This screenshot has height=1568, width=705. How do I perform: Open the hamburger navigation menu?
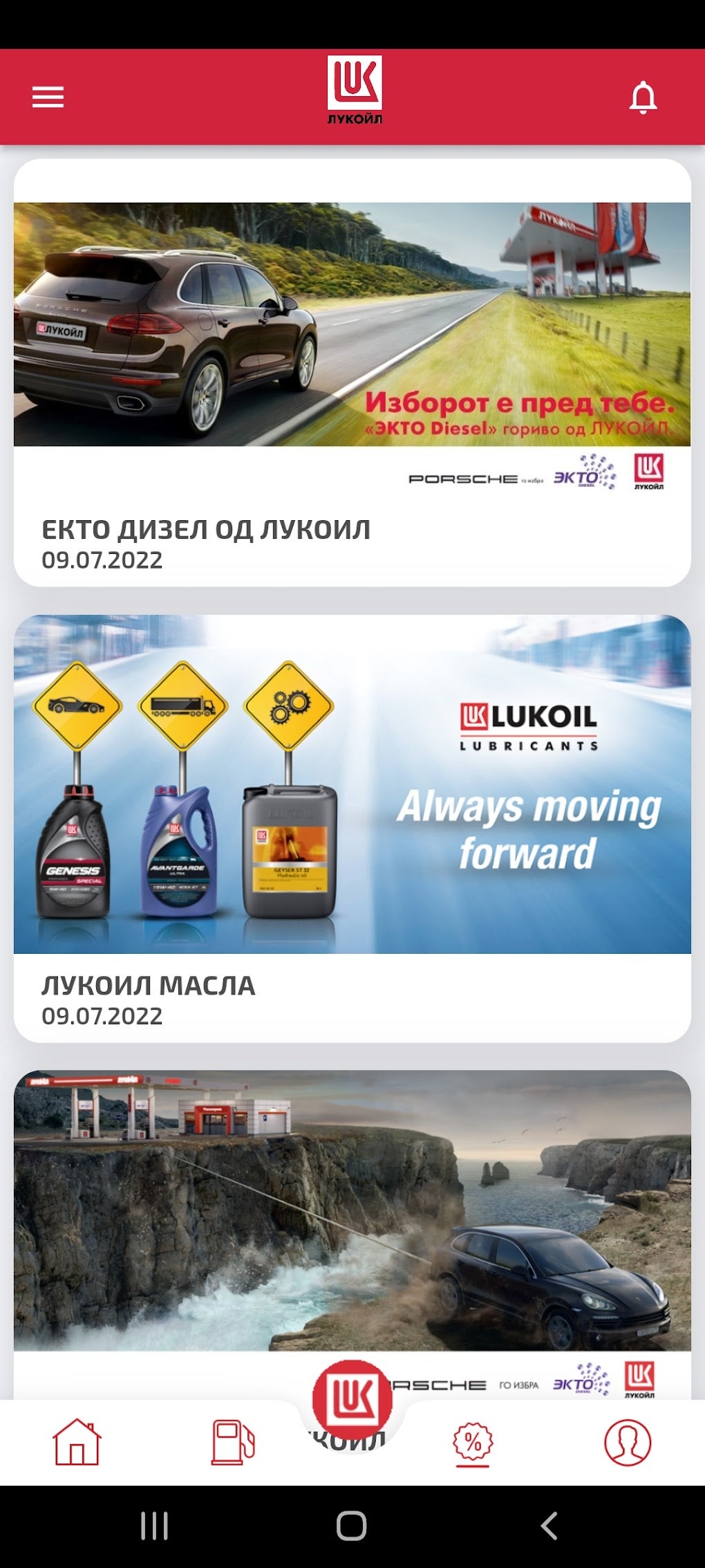point(47,98)
